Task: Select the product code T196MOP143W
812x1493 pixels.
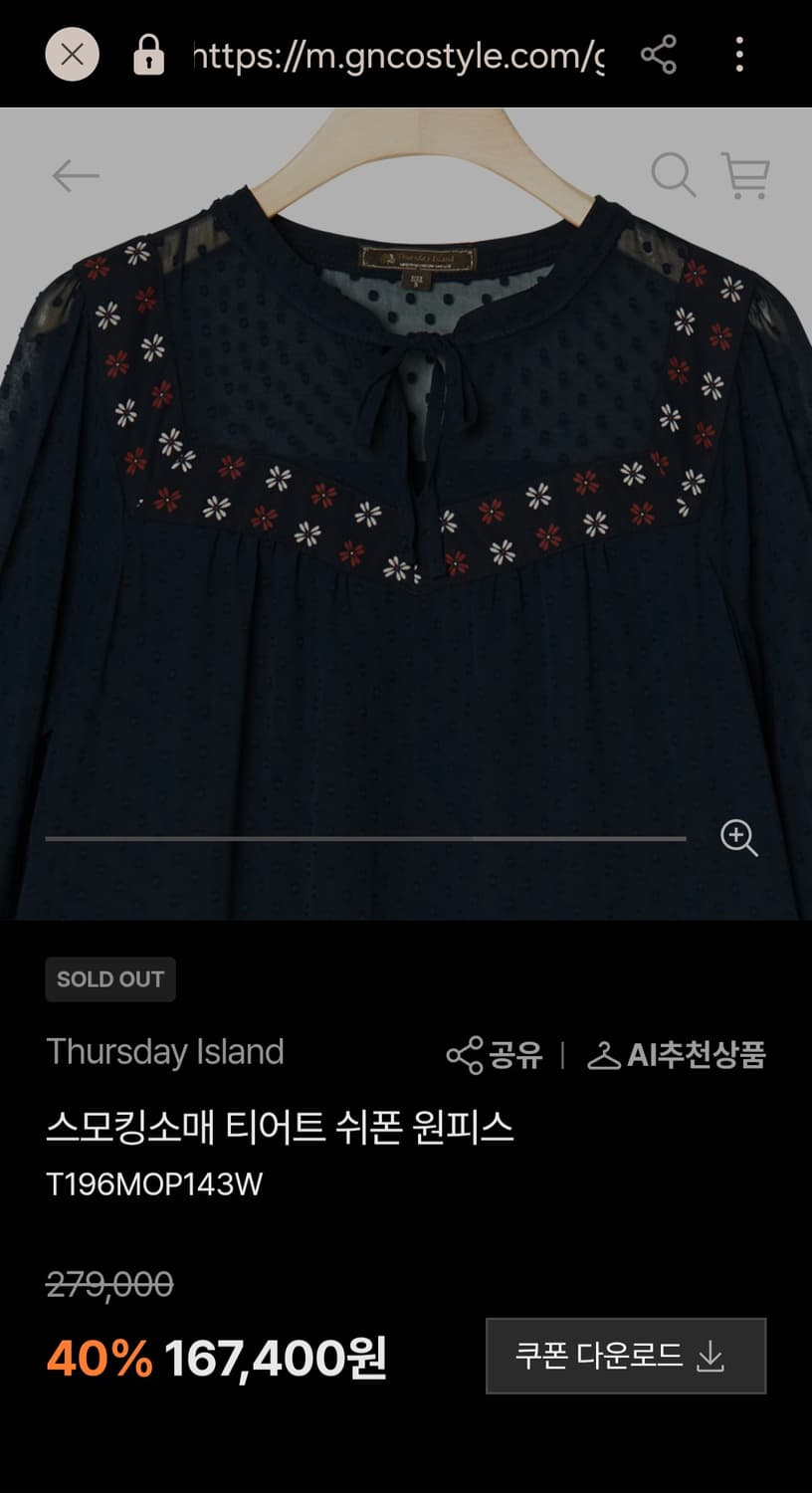Action: coord(156,1184)
